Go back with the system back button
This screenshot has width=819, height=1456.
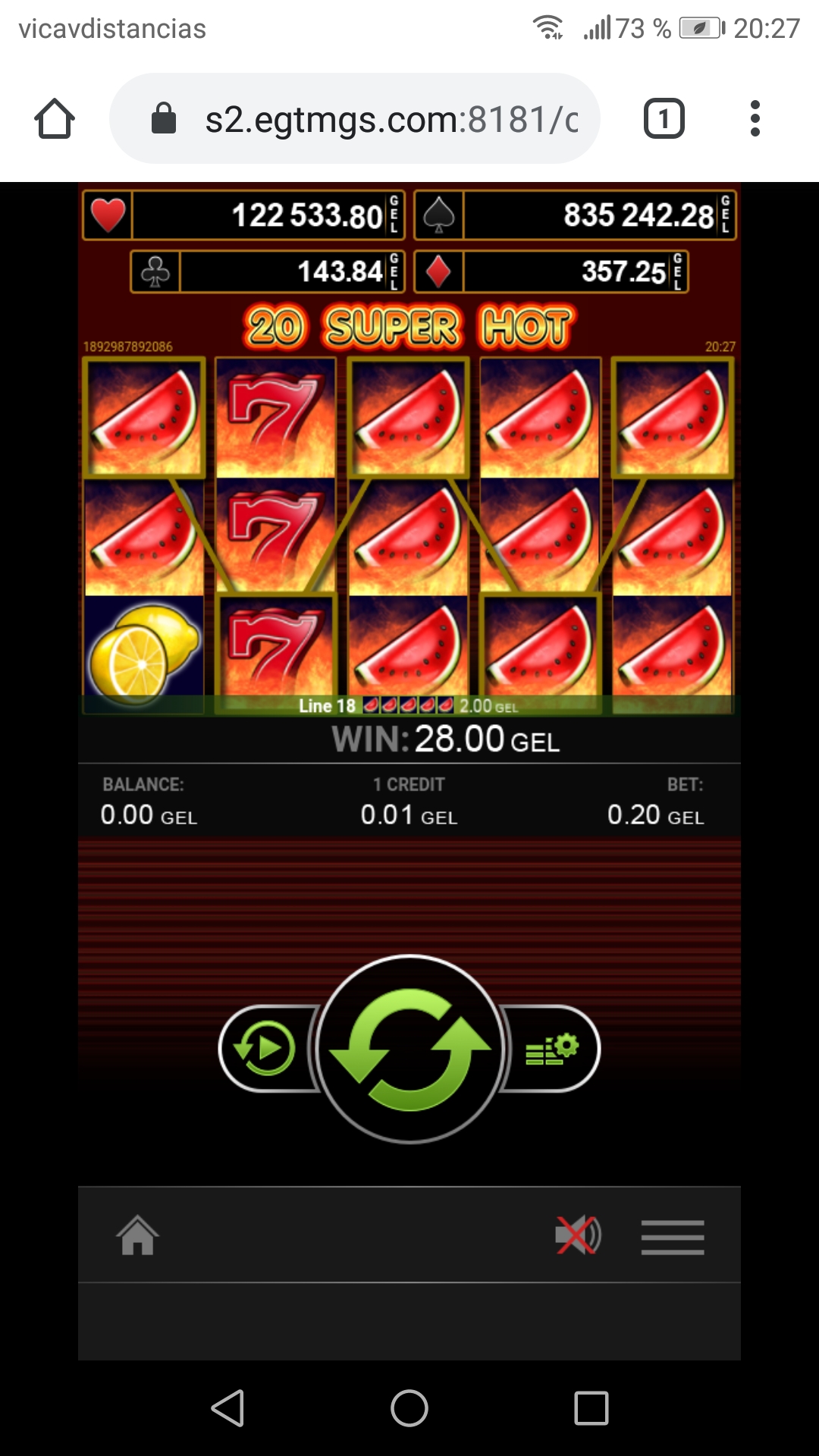click(227, 1408)
